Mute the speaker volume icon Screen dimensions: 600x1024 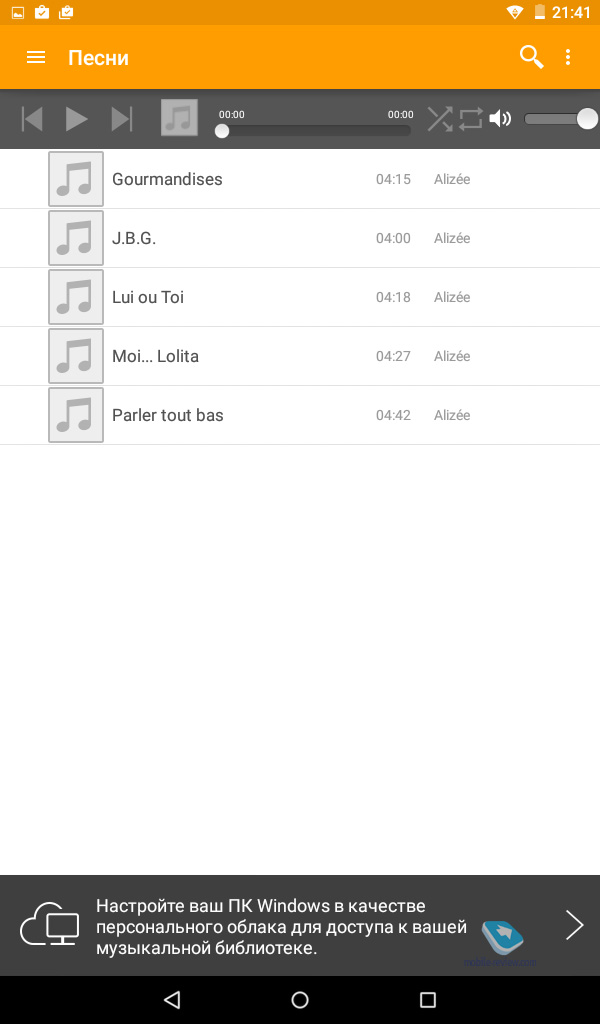tap(500, 119)
